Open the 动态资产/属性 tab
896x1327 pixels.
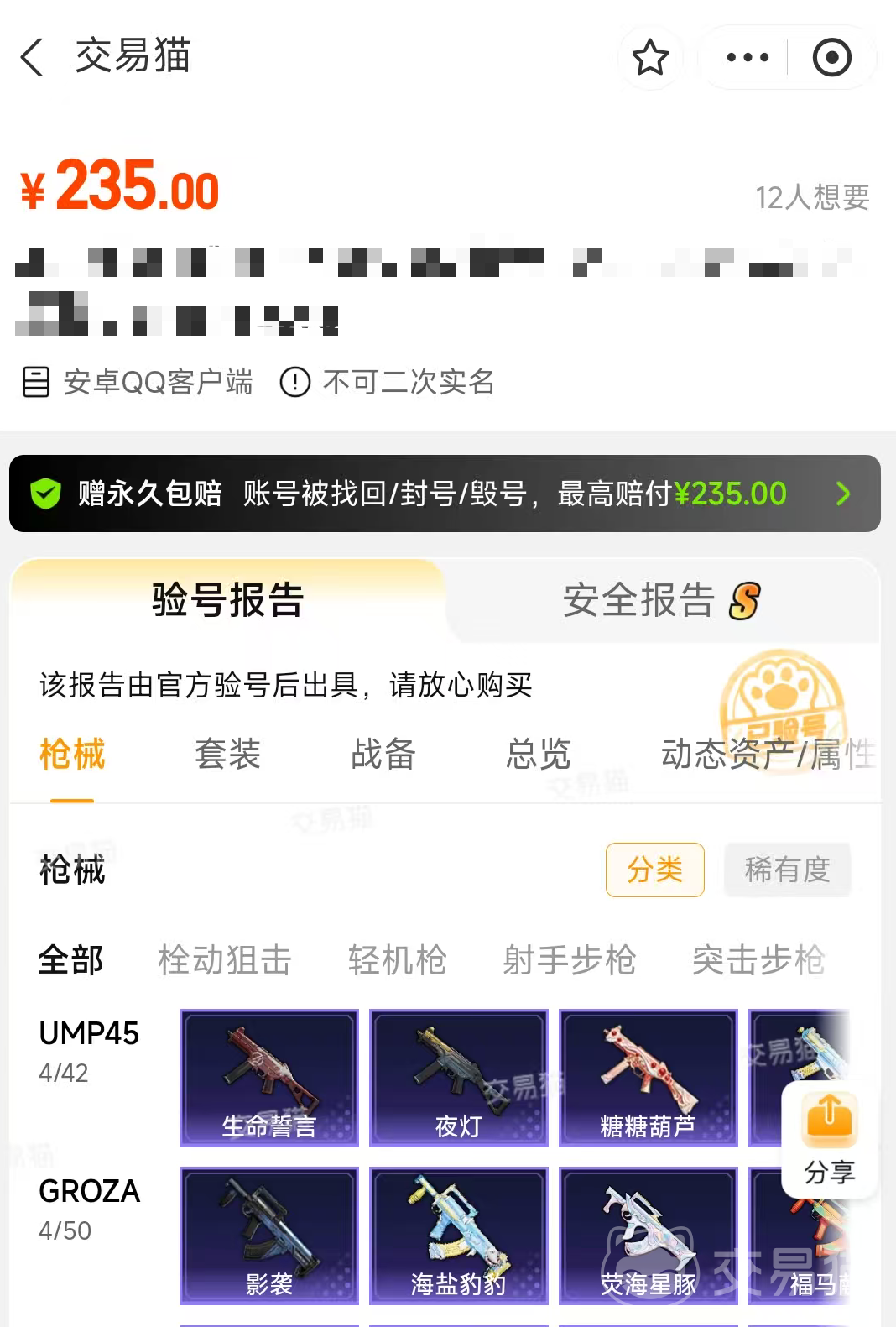[767, 754]
